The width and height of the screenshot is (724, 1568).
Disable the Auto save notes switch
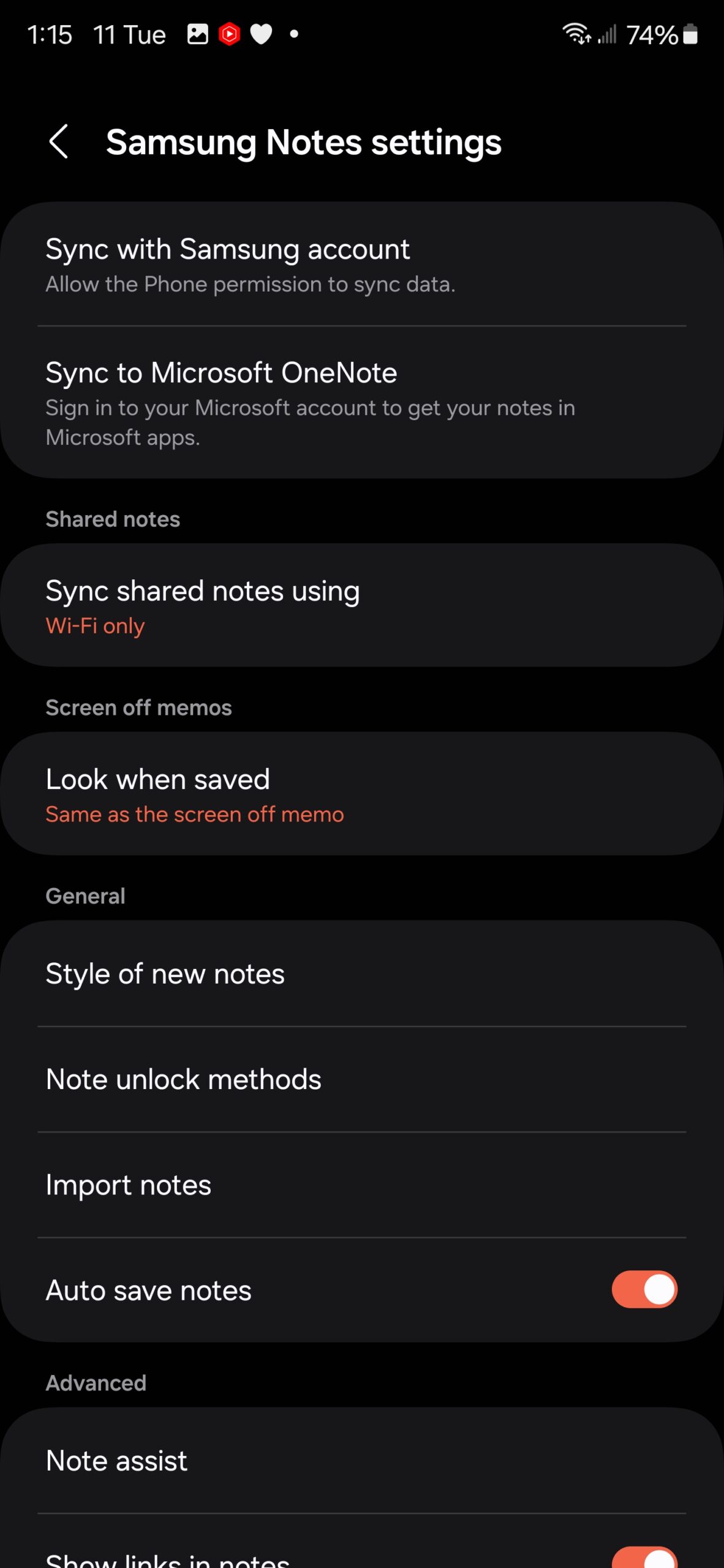644,1289
